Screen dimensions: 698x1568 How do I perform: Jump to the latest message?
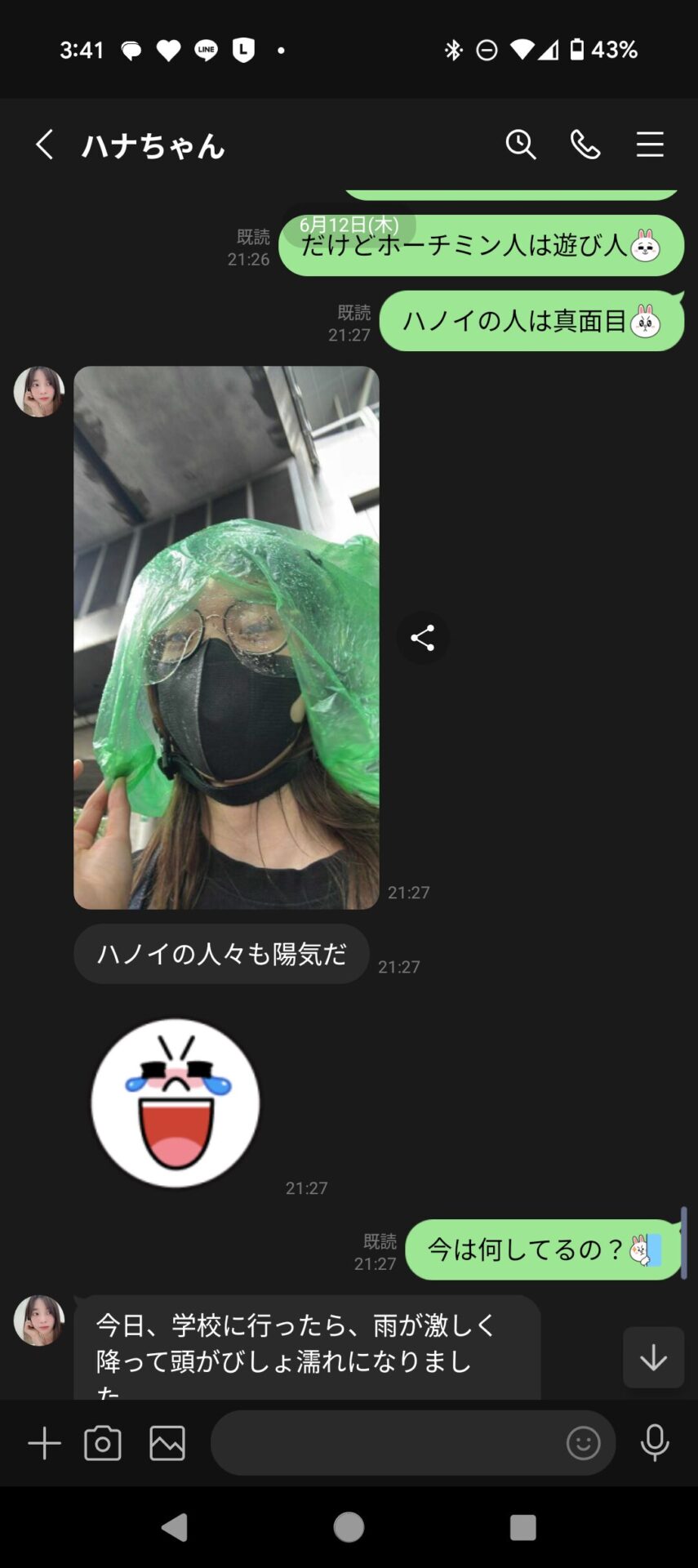coord(653,1357)
